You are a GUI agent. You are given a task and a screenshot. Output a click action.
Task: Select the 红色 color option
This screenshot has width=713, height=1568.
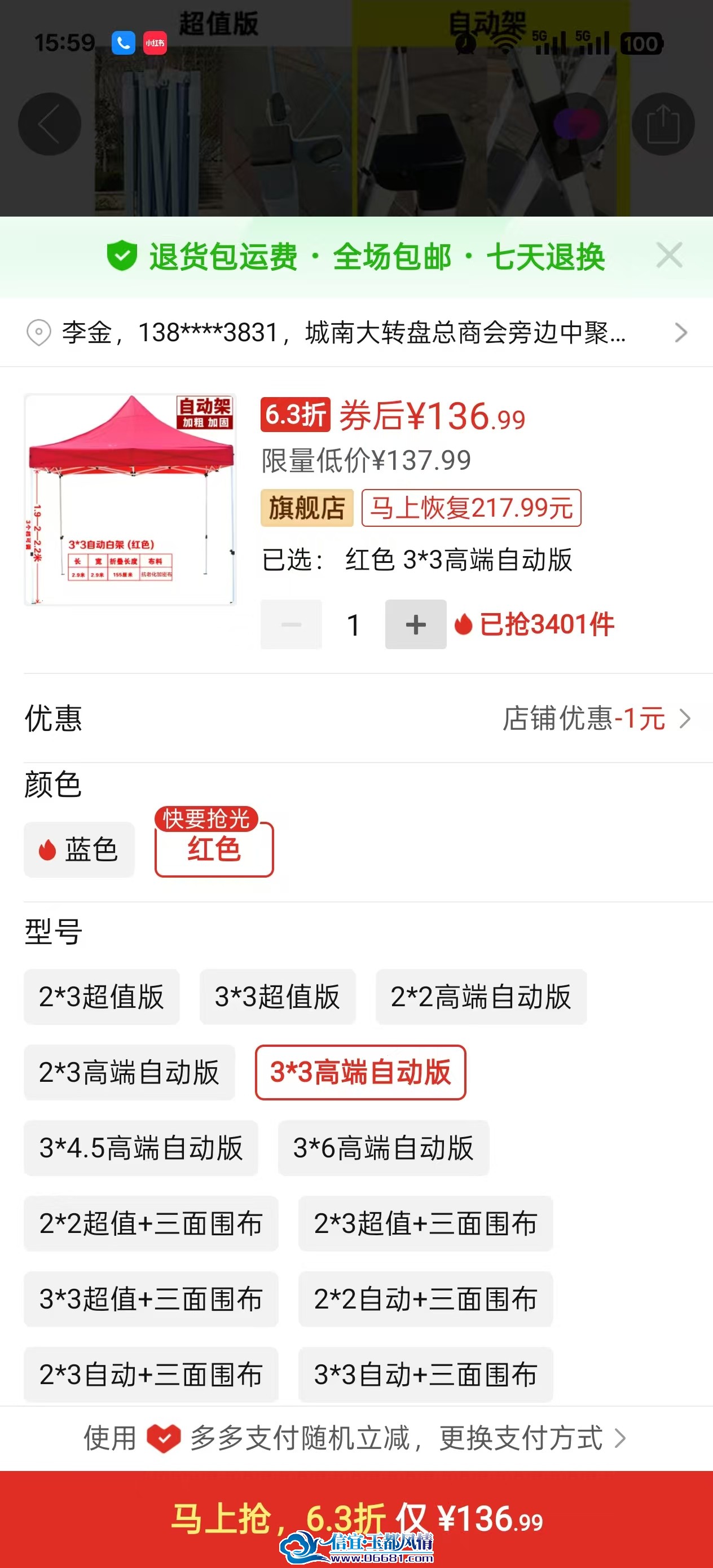tap(214, 850)
